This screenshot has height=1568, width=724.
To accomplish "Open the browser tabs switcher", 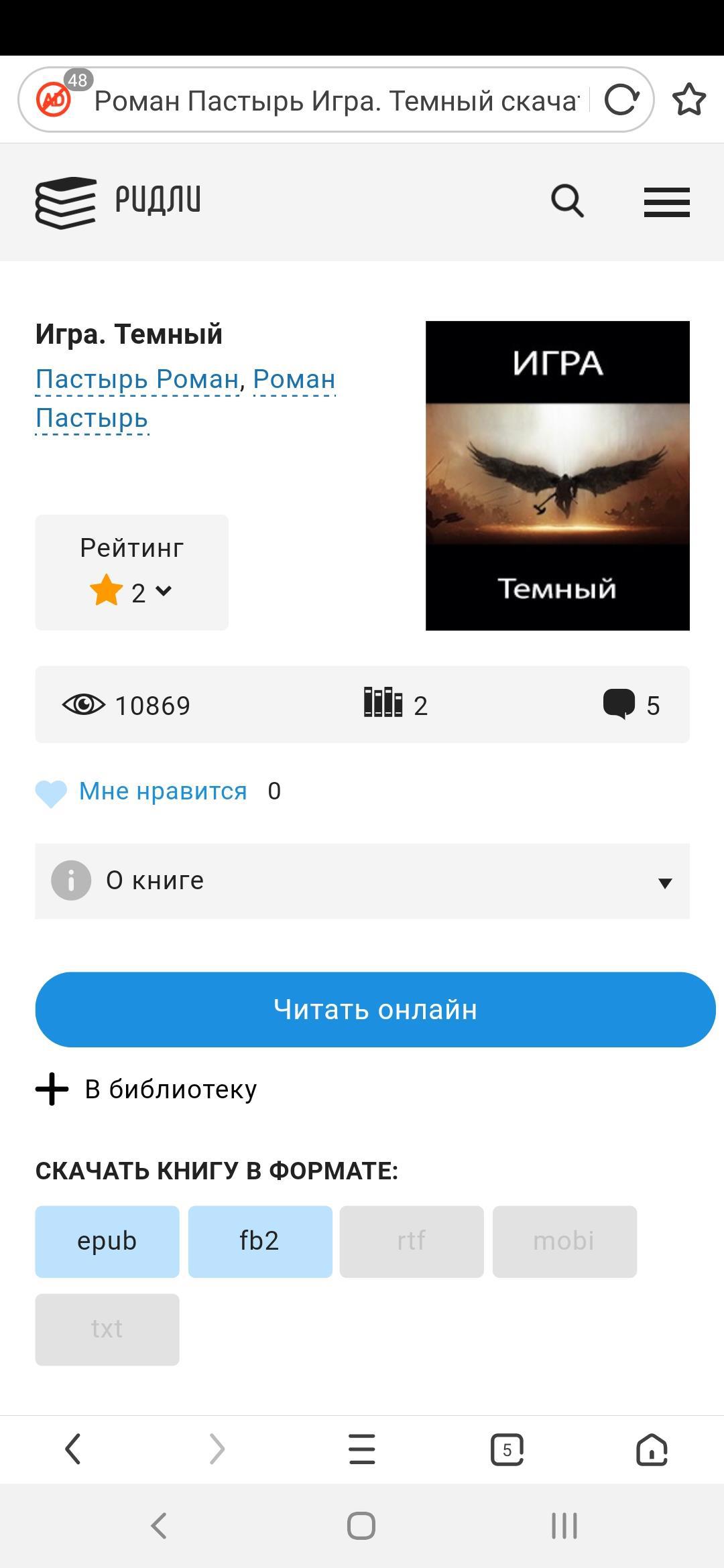I will (x=507, y=1449).
